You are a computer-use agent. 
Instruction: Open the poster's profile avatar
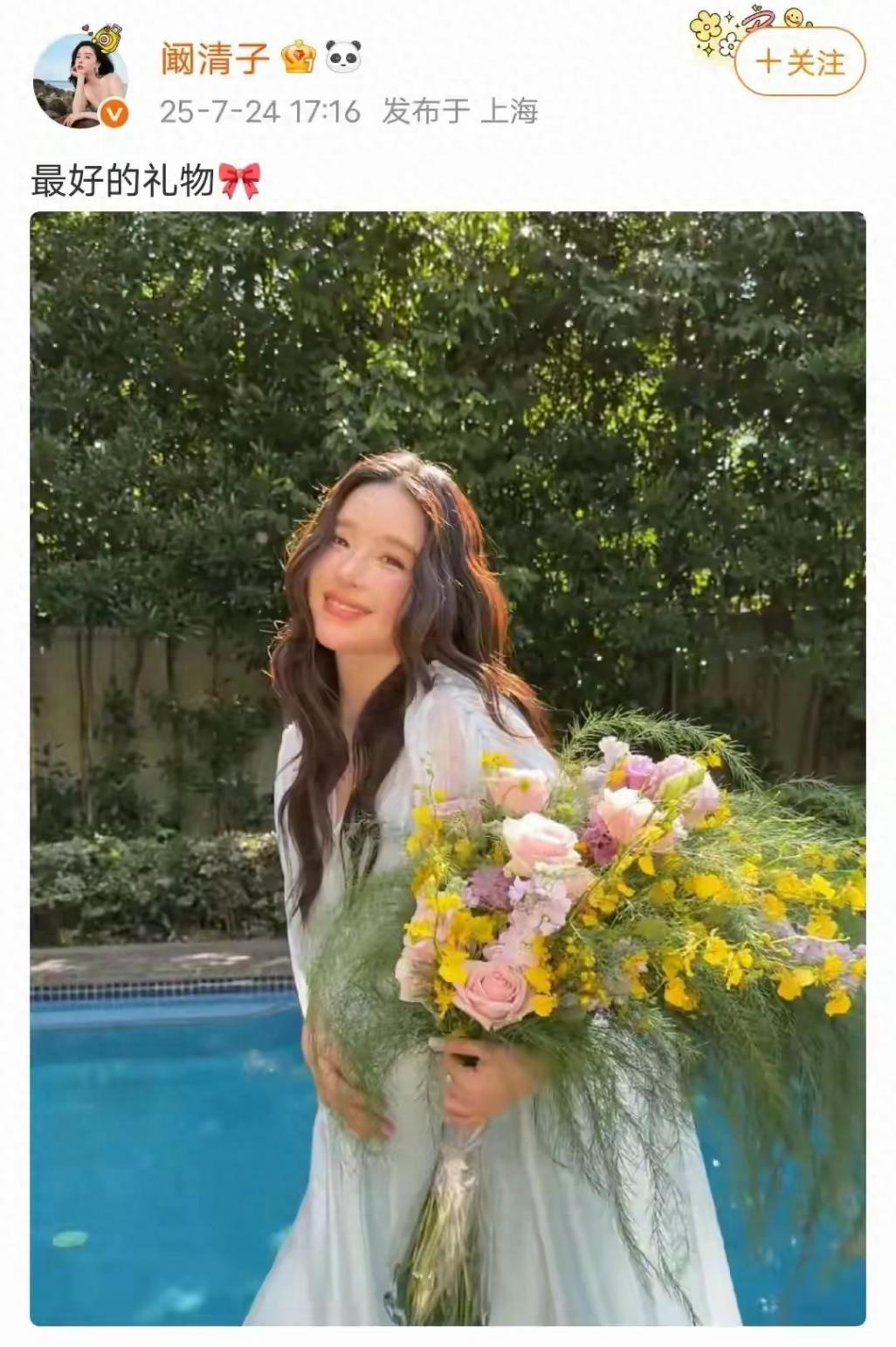coord(80,81)
